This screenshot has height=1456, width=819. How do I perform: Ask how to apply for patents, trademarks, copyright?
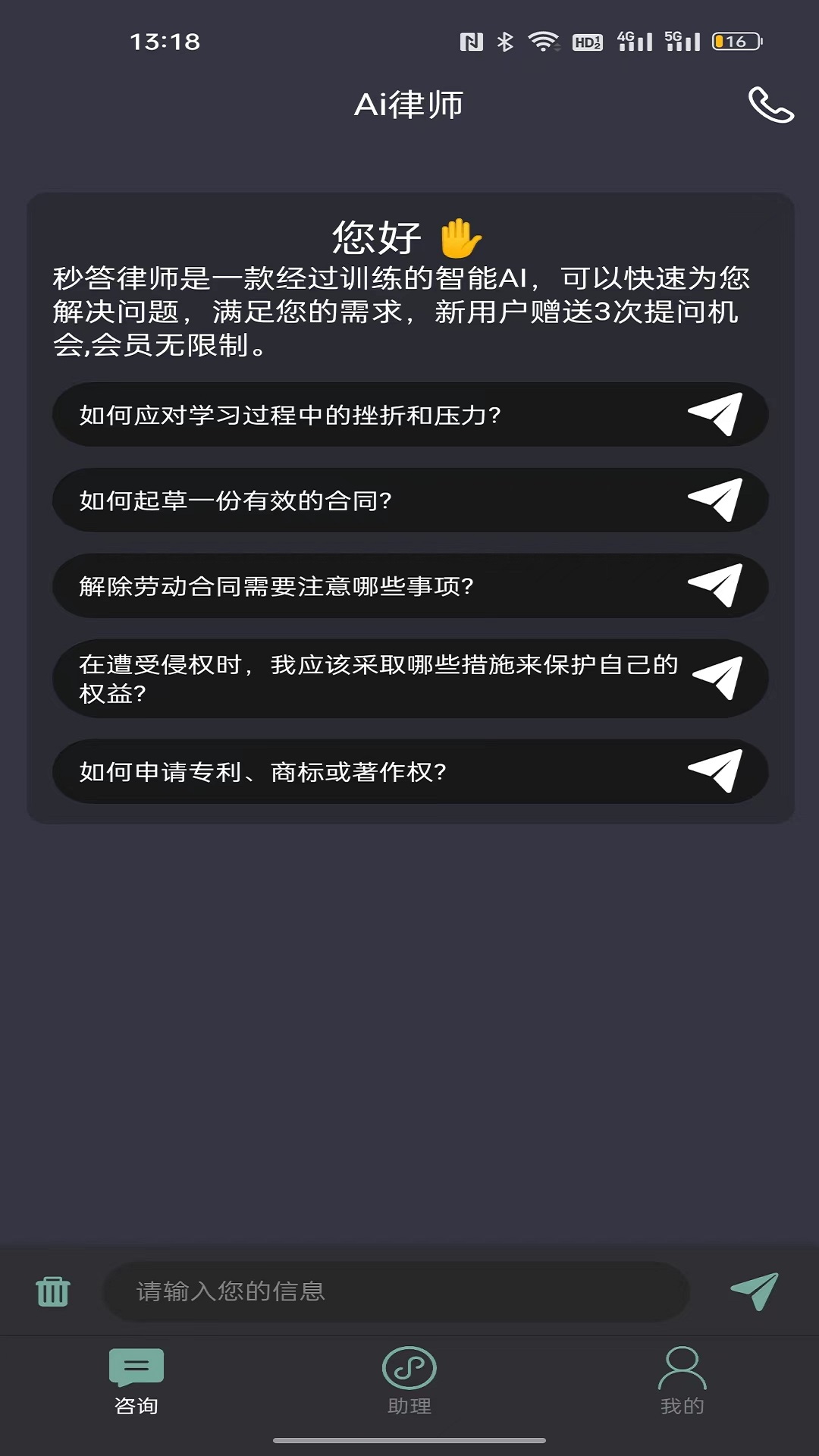coord(409,772)
